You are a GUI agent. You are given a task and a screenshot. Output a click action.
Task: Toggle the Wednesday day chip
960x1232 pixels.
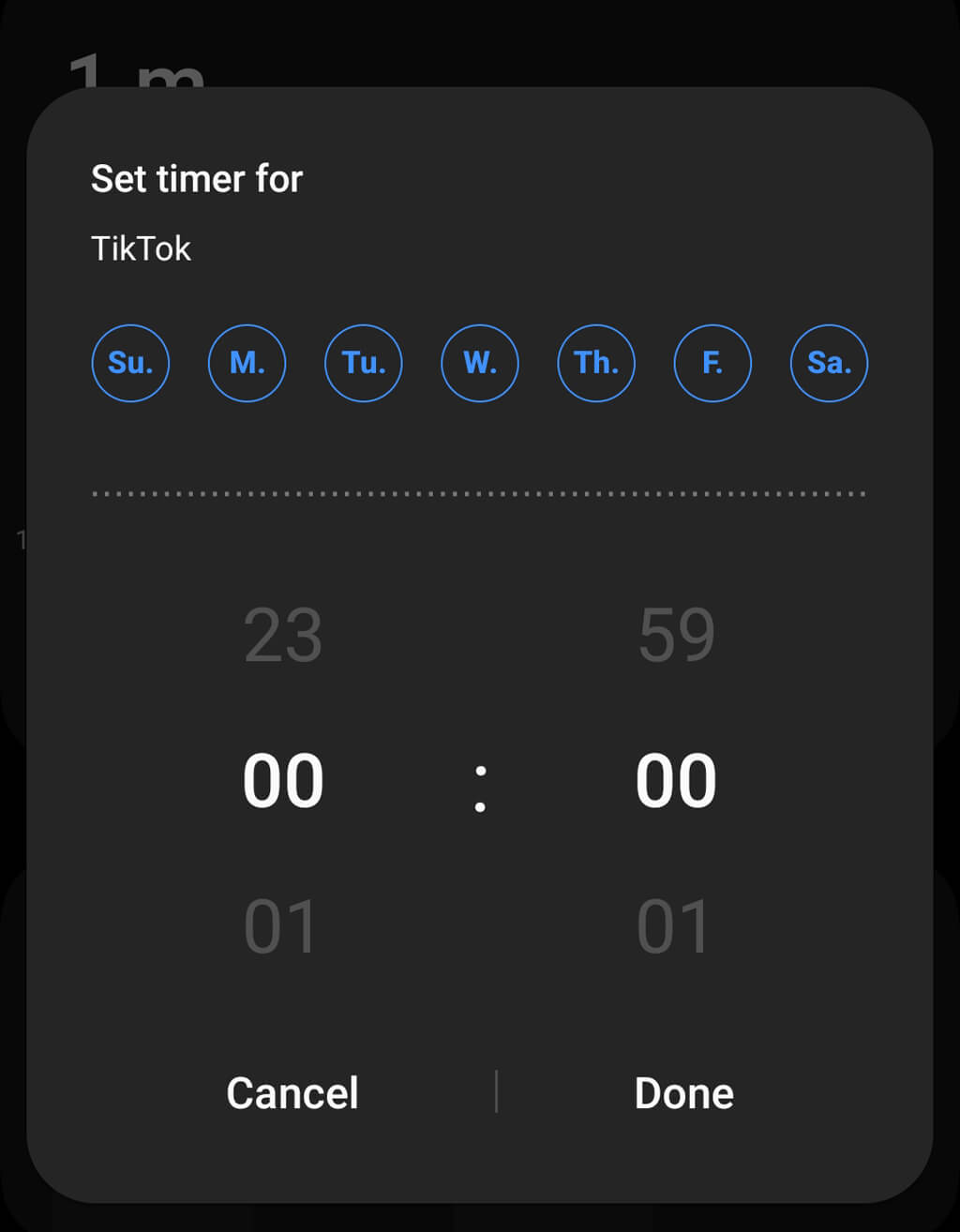tap(480, 363)
